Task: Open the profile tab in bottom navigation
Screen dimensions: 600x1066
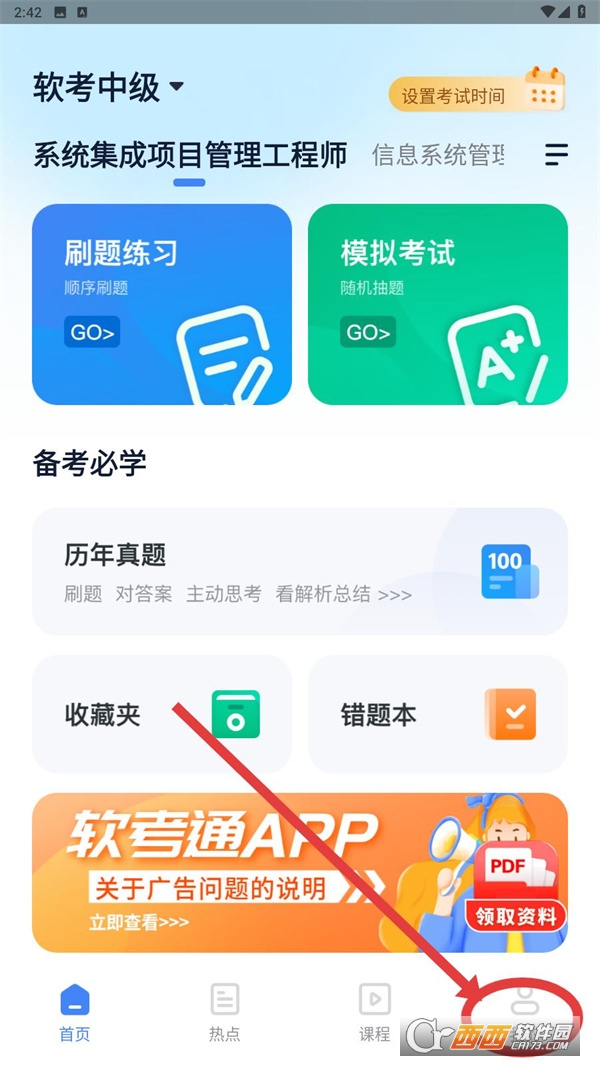Action: pos(523,1005)
